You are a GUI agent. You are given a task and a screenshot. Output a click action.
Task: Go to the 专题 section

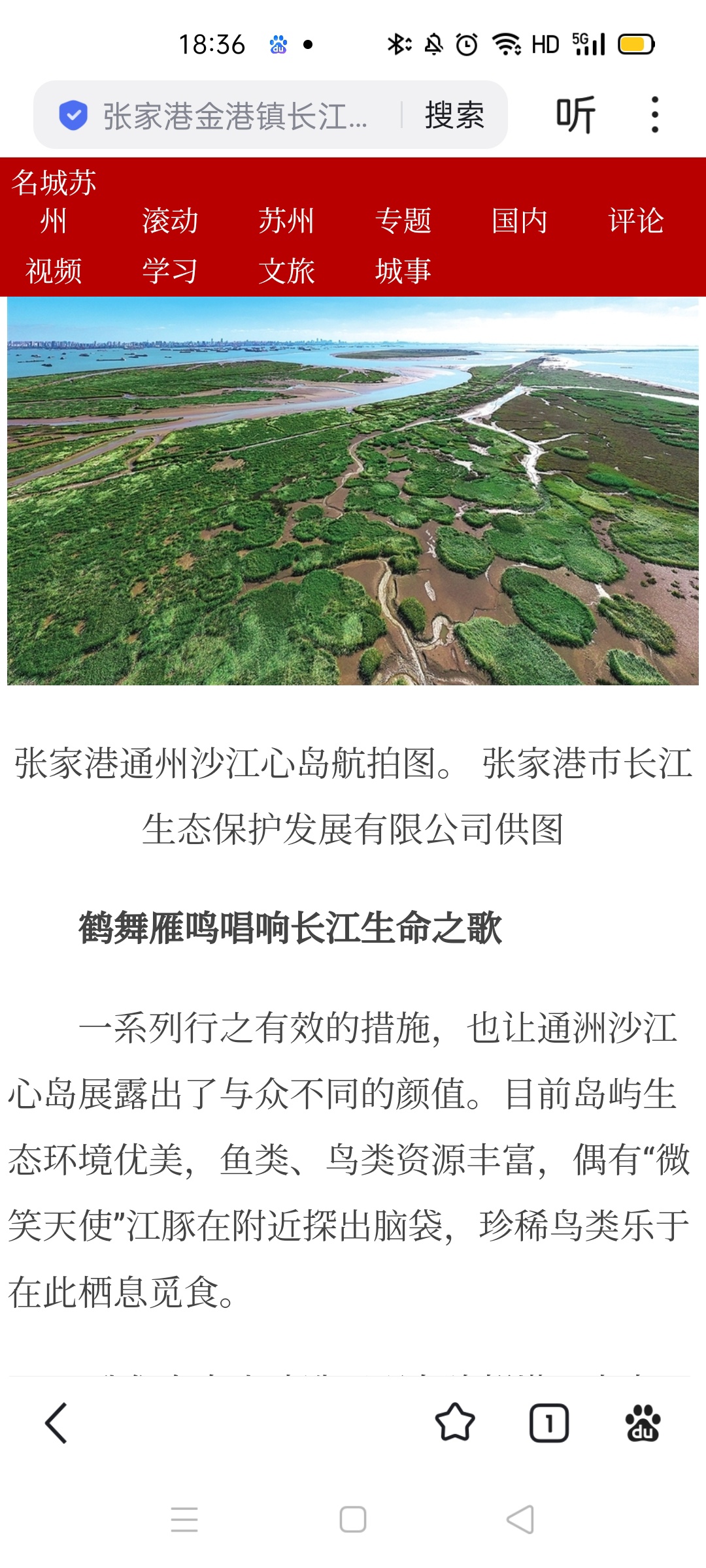[403, 221]
